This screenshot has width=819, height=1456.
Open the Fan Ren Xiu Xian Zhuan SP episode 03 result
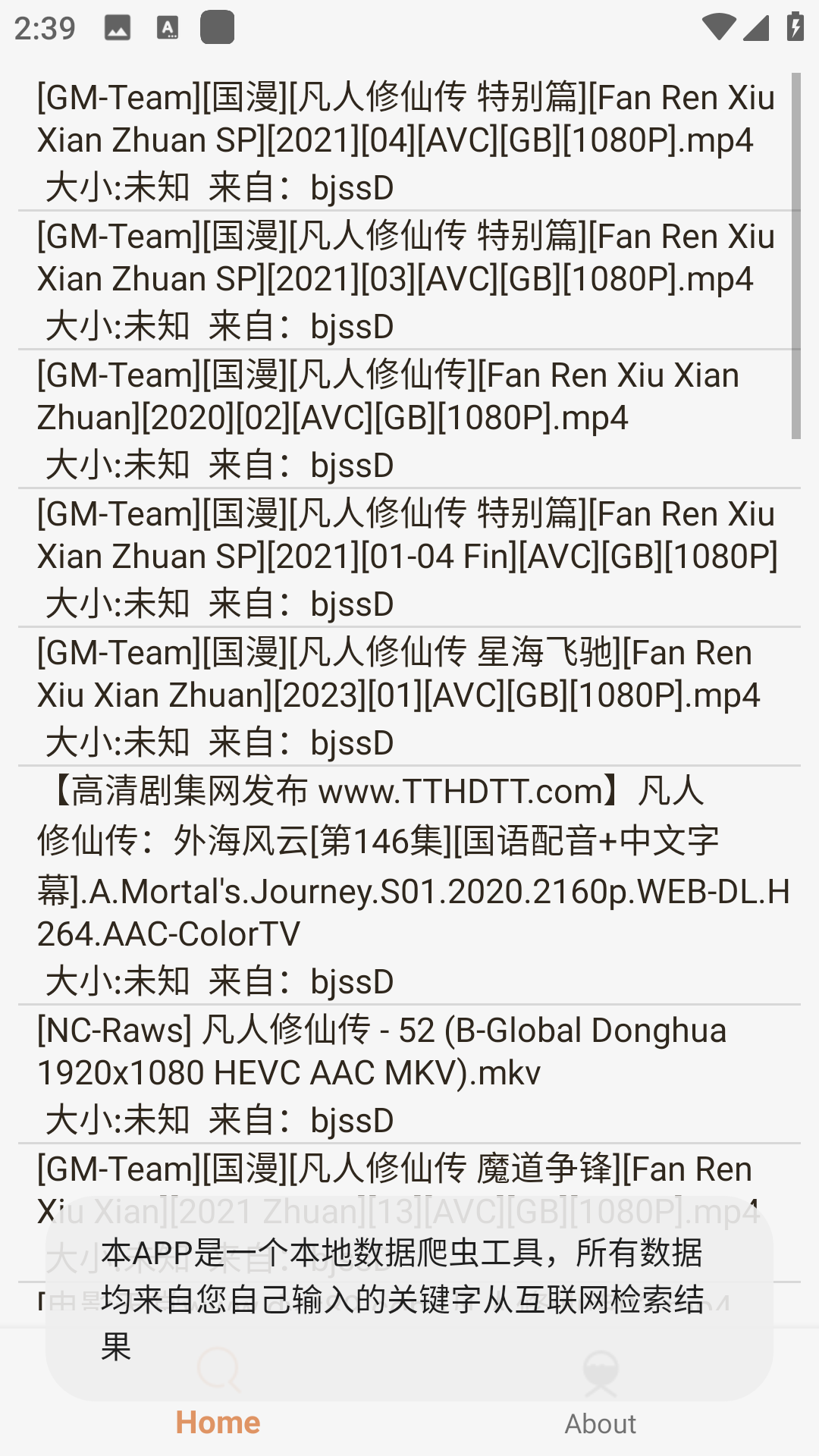click(409, 278)
